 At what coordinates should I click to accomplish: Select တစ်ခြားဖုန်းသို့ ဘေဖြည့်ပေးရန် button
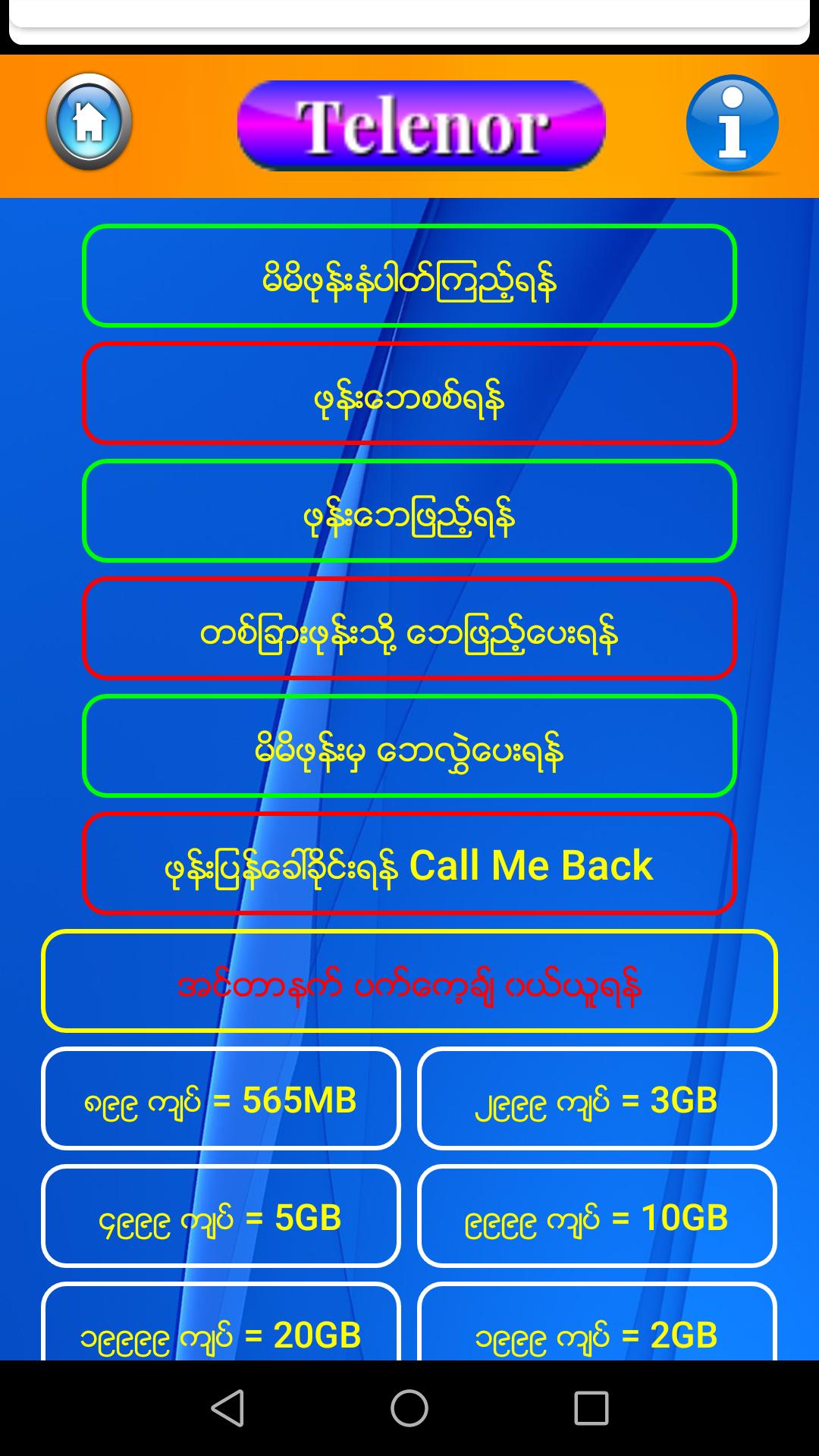[409, 629]
